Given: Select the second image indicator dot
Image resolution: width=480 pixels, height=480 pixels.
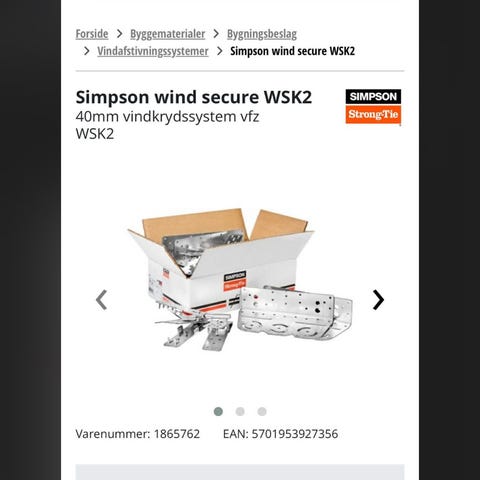Looking at the screenshot, I should point(240,412).
